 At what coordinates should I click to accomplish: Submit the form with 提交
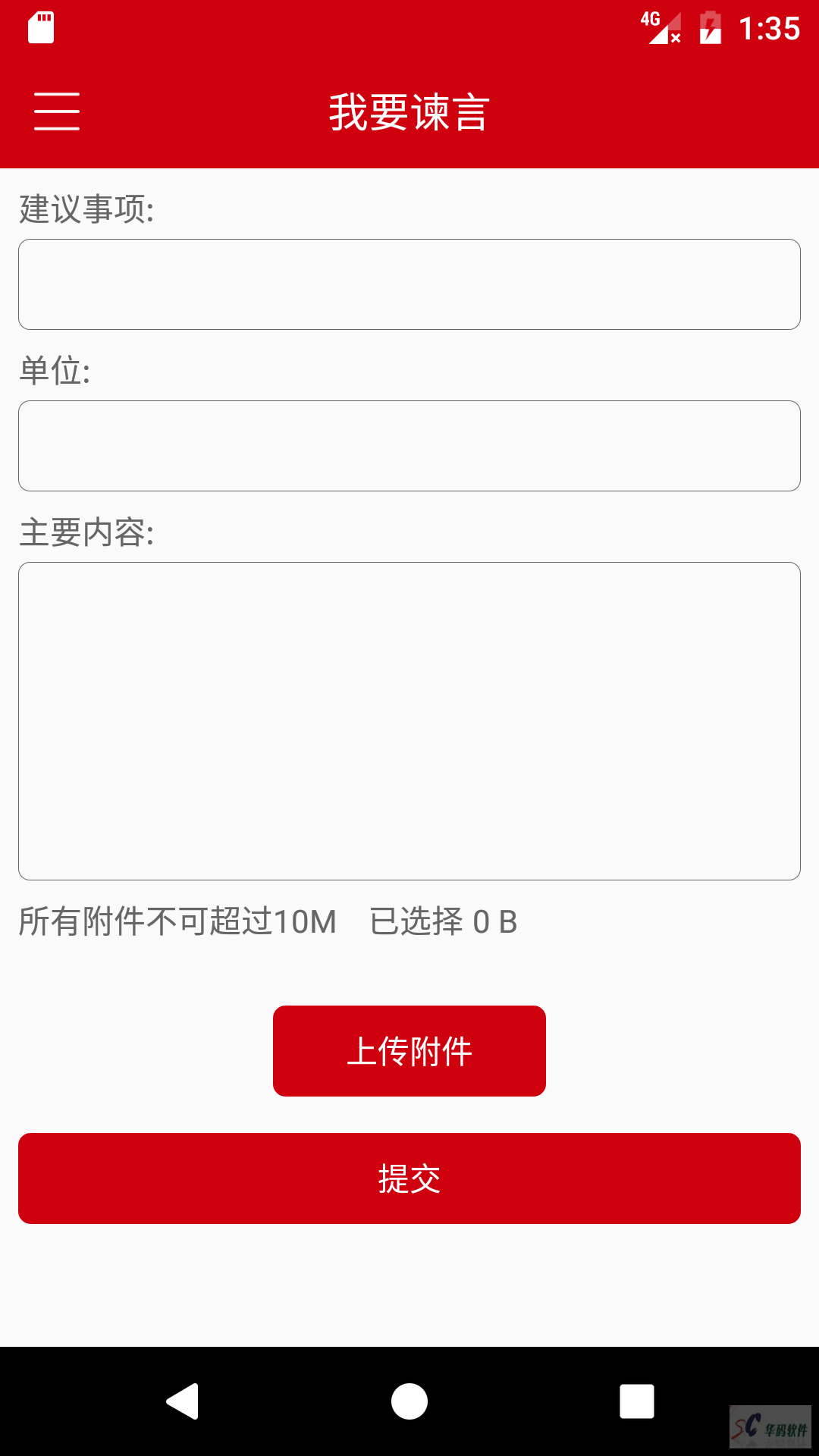click(x=409, y=1178)
